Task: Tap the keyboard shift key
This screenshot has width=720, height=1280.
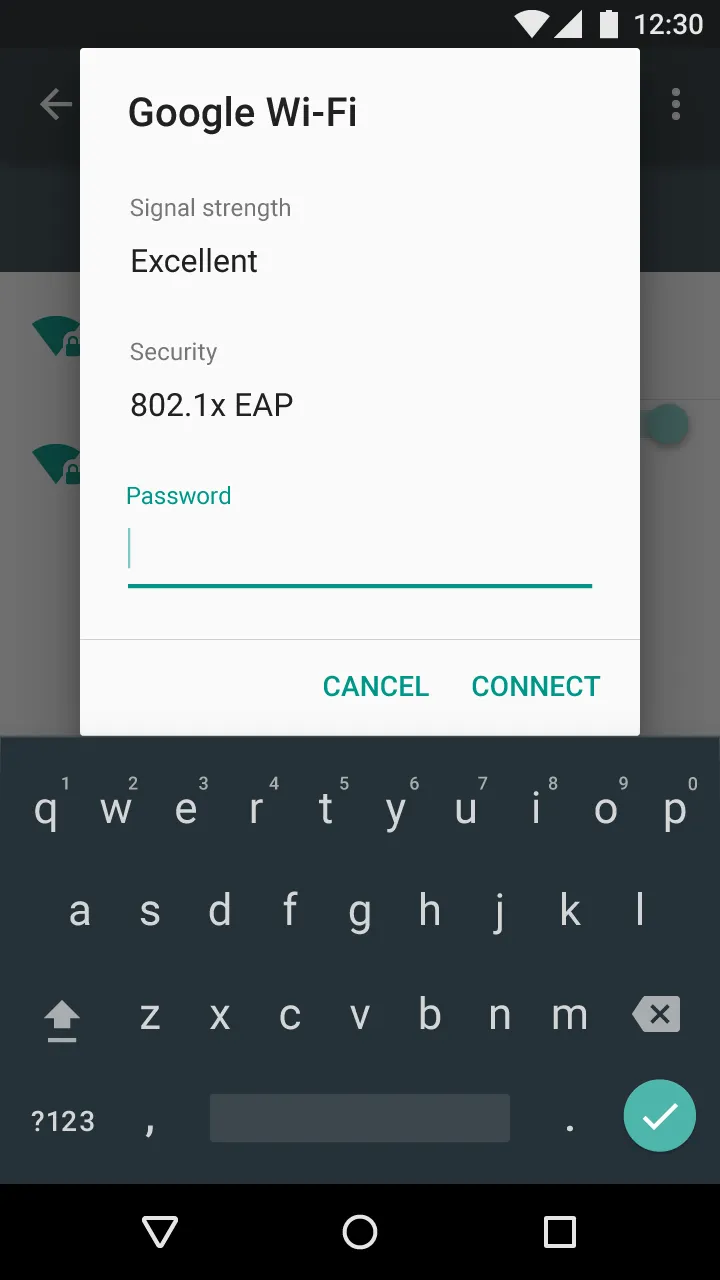Action: click(62, 1017)
